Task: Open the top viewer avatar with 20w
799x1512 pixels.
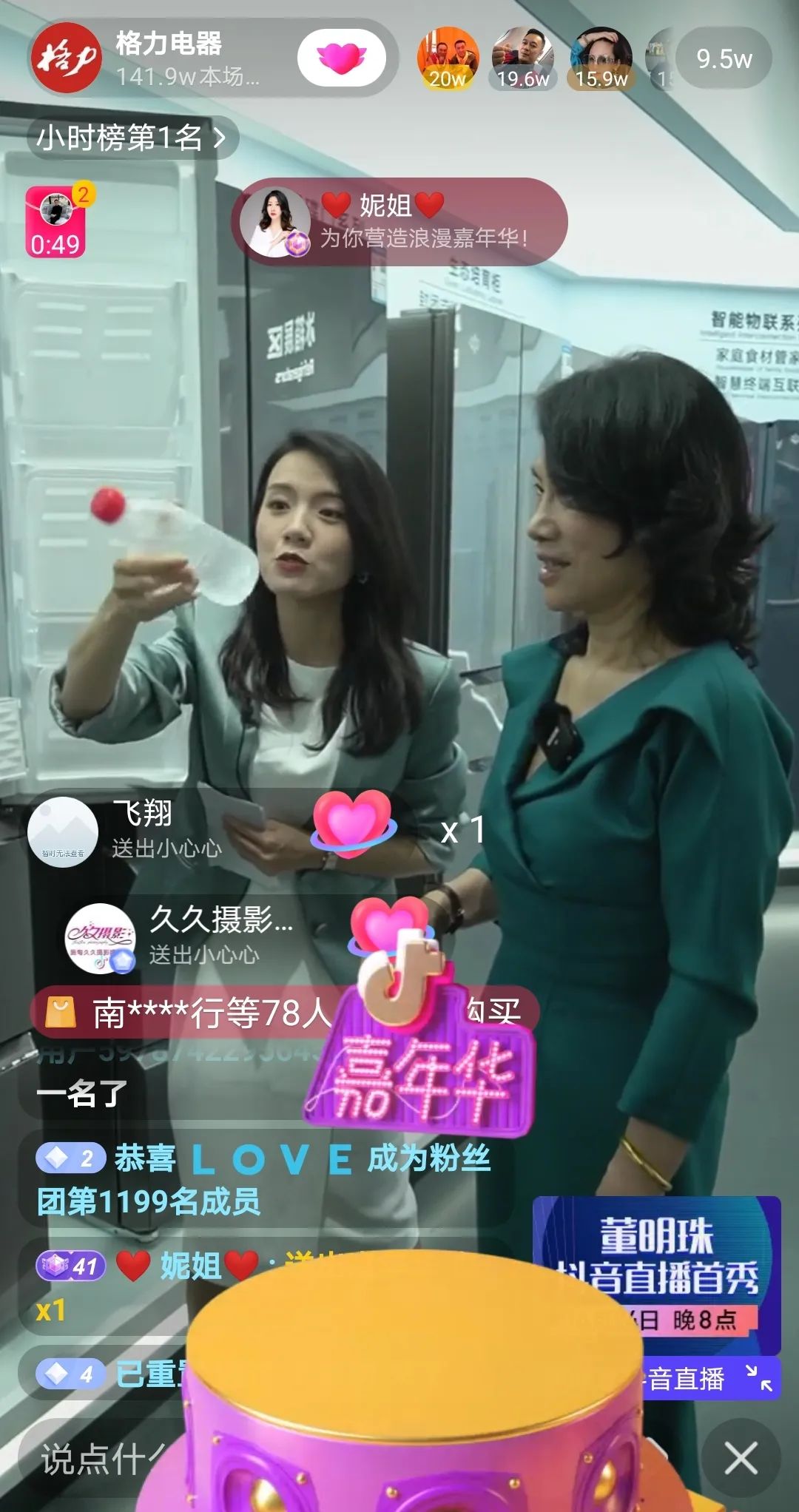Action: tap(448, 58)
